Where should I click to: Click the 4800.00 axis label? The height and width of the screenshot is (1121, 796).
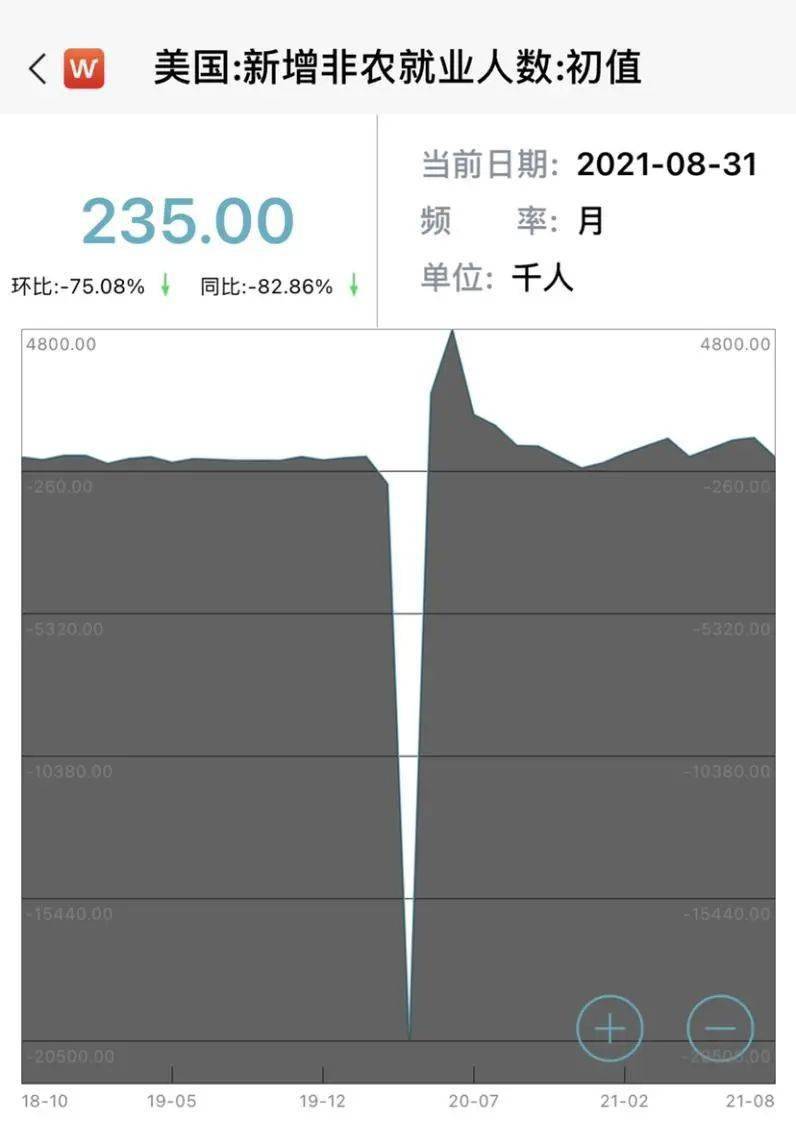[x=60, y=344]
